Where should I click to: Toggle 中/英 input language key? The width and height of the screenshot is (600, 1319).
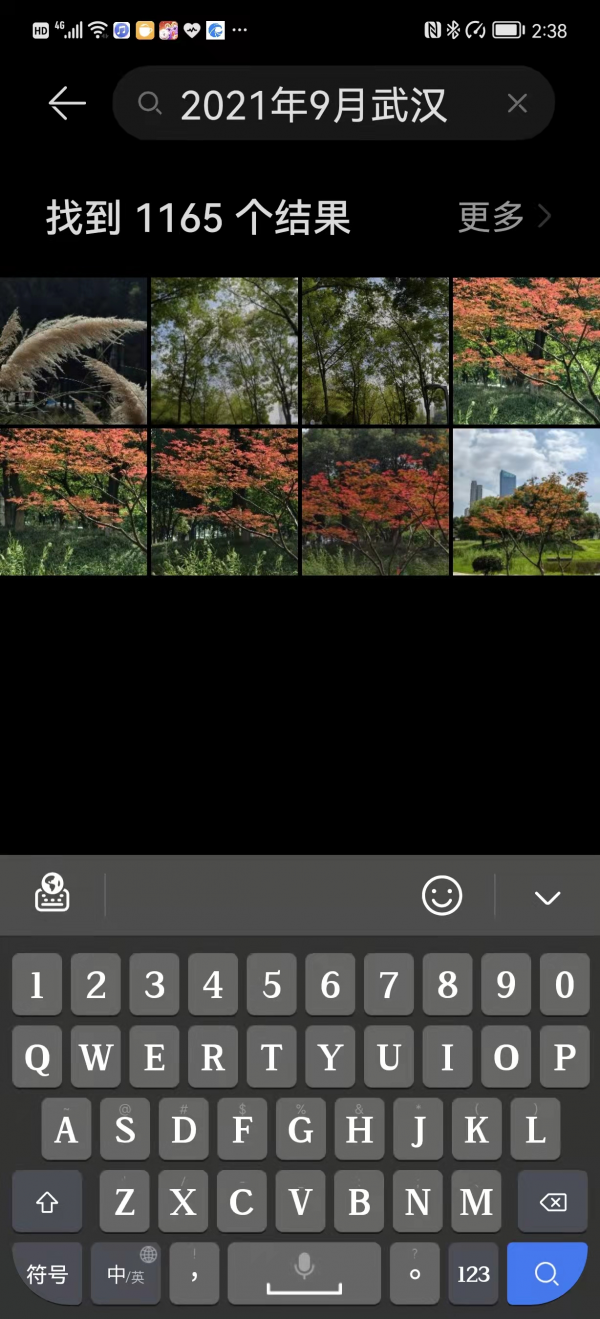click(126, 1274)
